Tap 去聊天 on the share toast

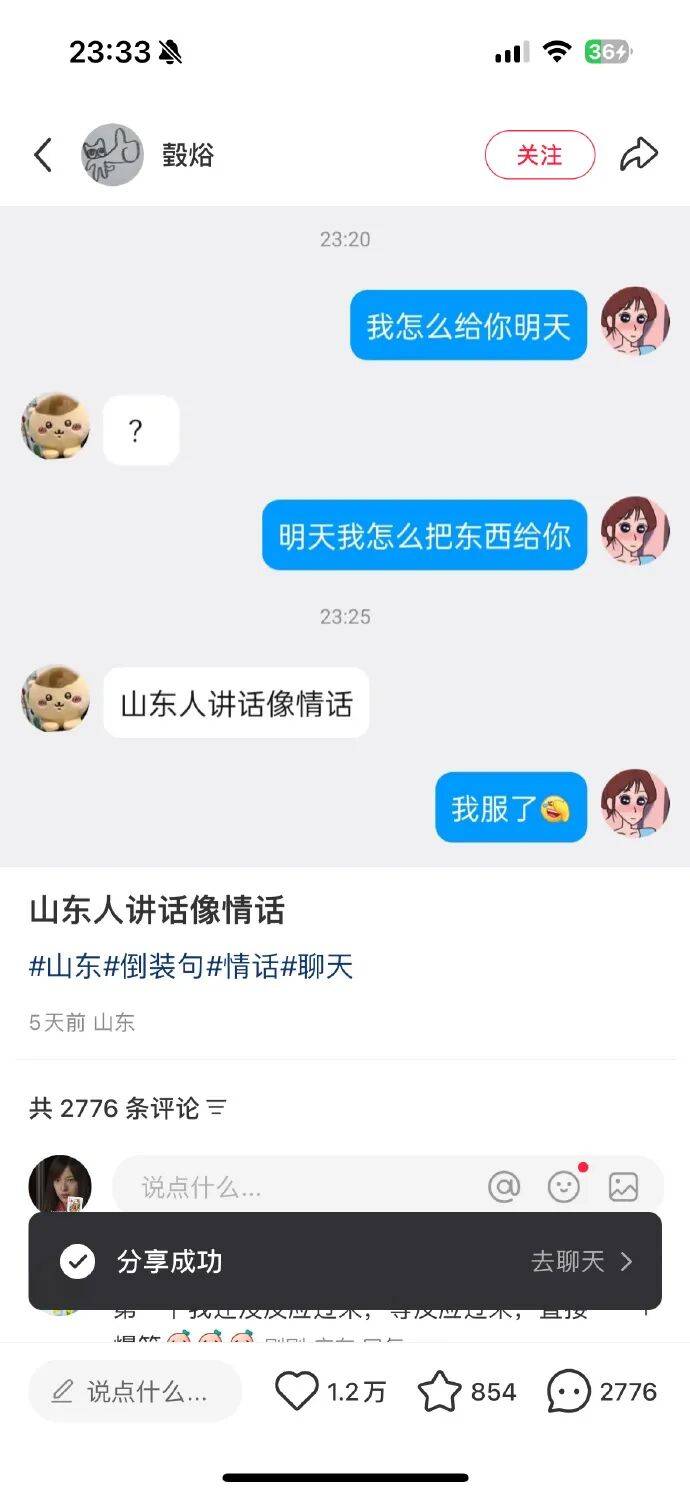[x=581, y=1262]
